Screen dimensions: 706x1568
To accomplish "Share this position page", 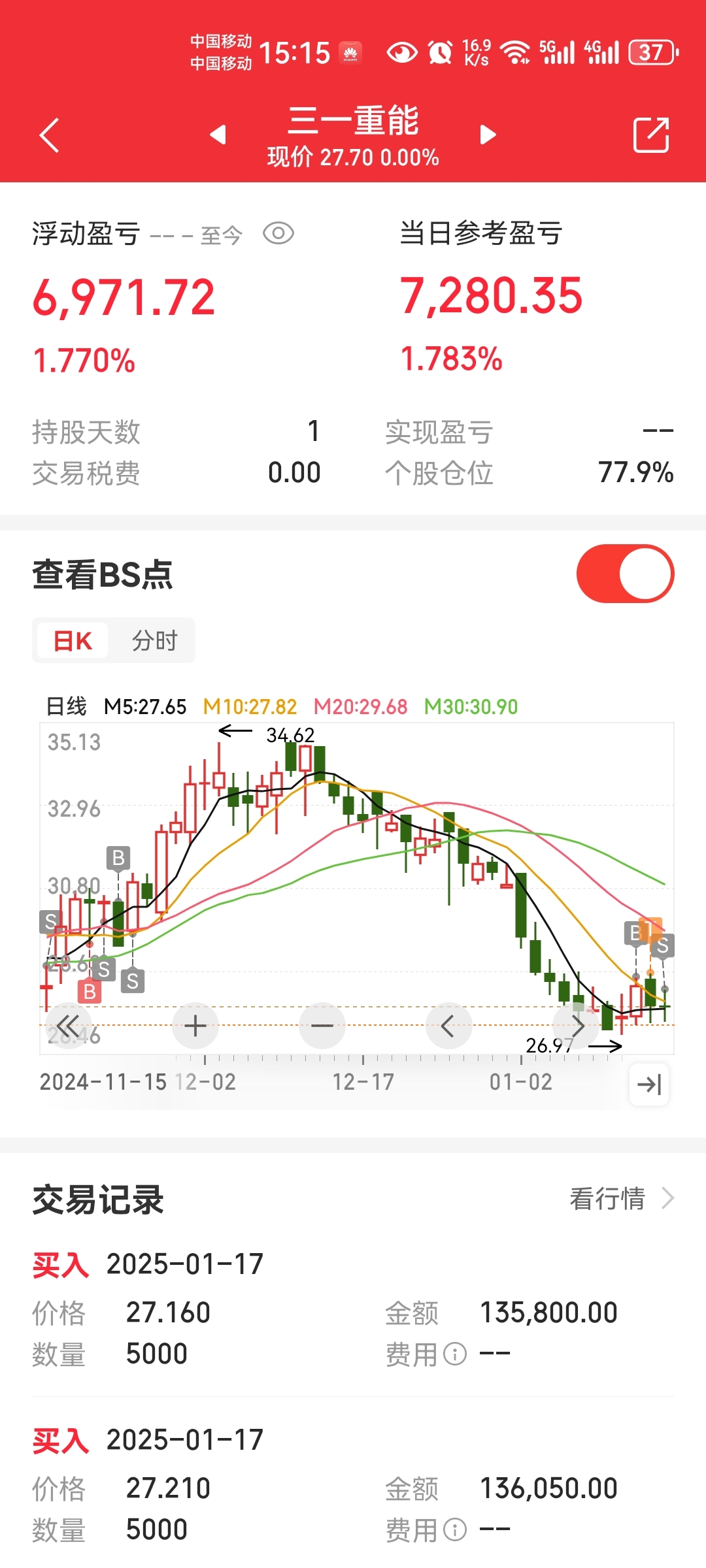I will click(651, 135).
